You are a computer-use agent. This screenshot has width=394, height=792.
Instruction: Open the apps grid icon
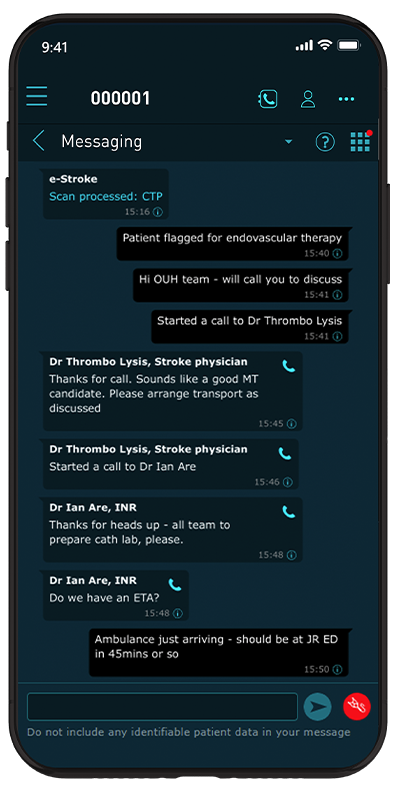click(361, 142)
